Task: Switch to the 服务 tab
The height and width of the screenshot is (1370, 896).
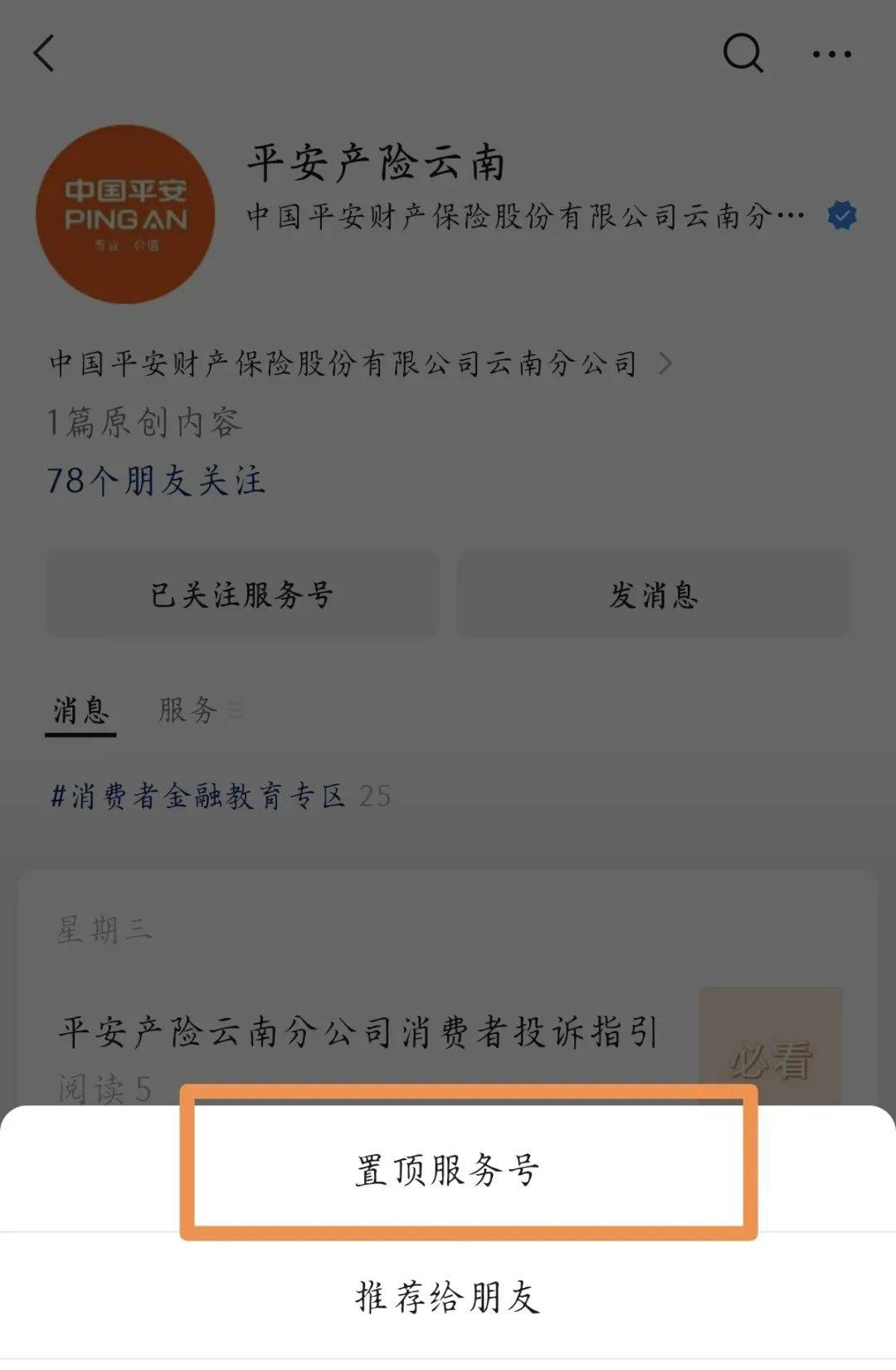Action: 191,711
